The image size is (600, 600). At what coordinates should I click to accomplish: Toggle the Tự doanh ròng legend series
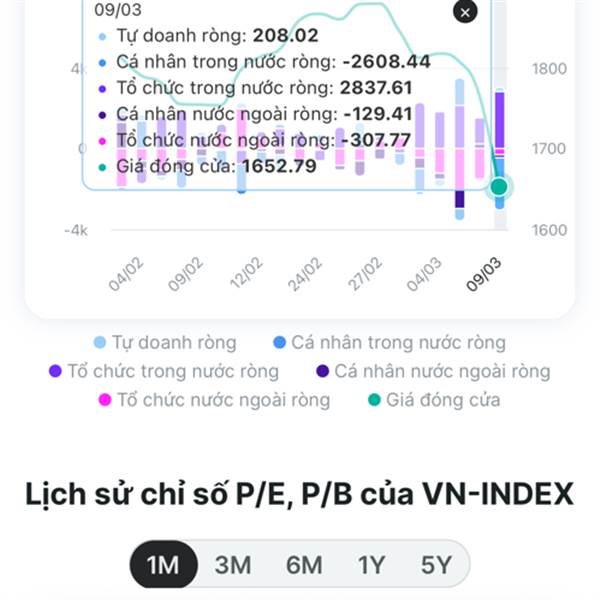[165, 343]
